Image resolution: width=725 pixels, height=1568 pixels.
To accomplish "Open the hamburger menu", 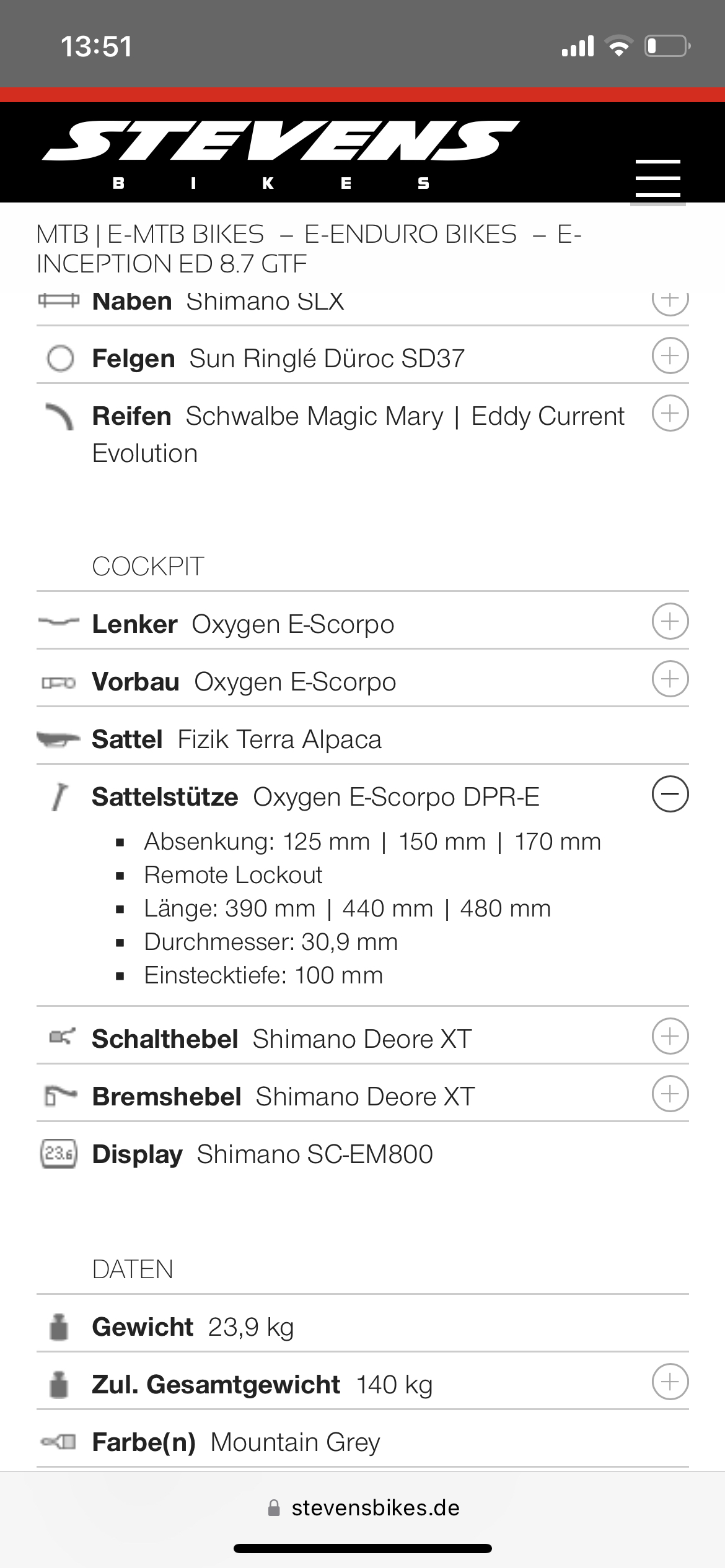I will 657,178.
